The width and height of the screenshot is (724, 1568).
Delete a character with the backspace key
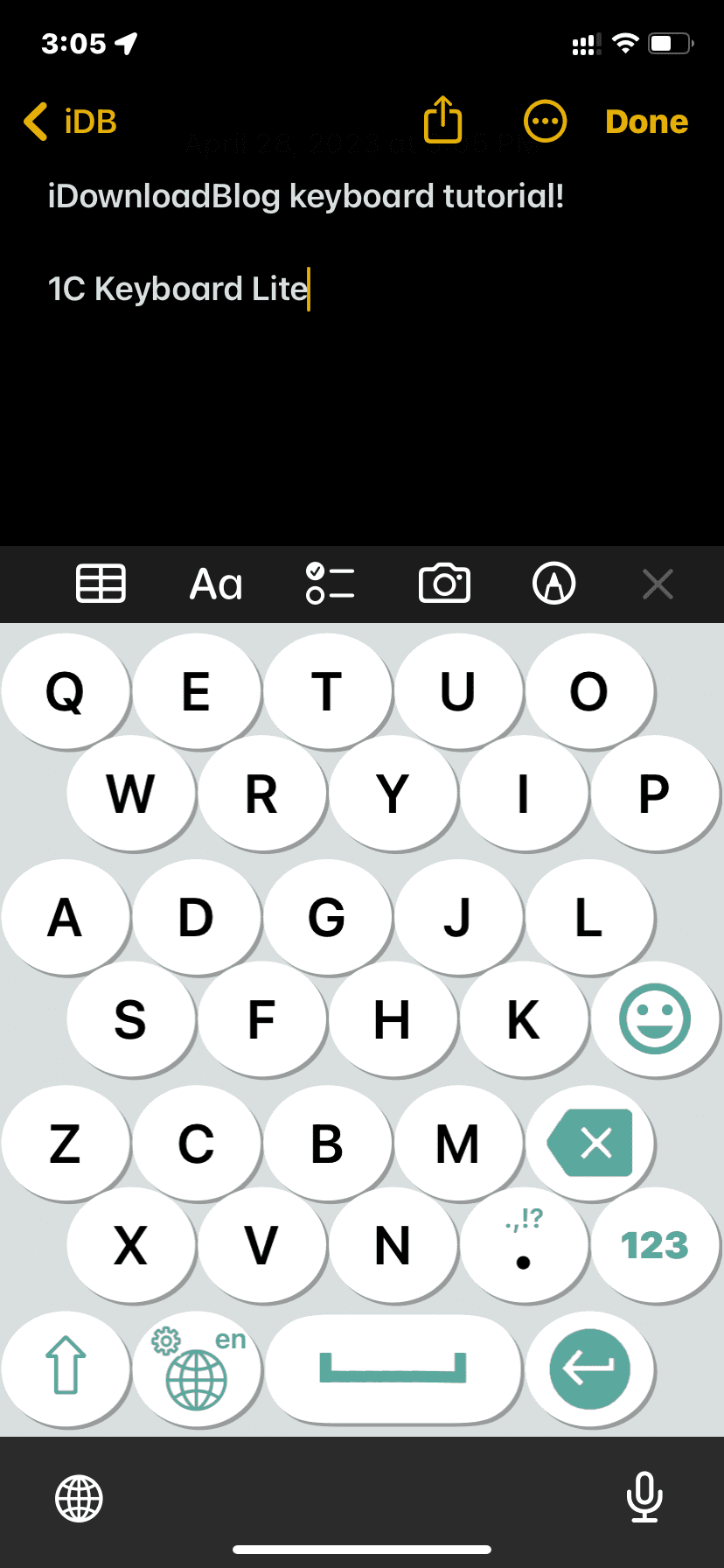pos(590,1143)
